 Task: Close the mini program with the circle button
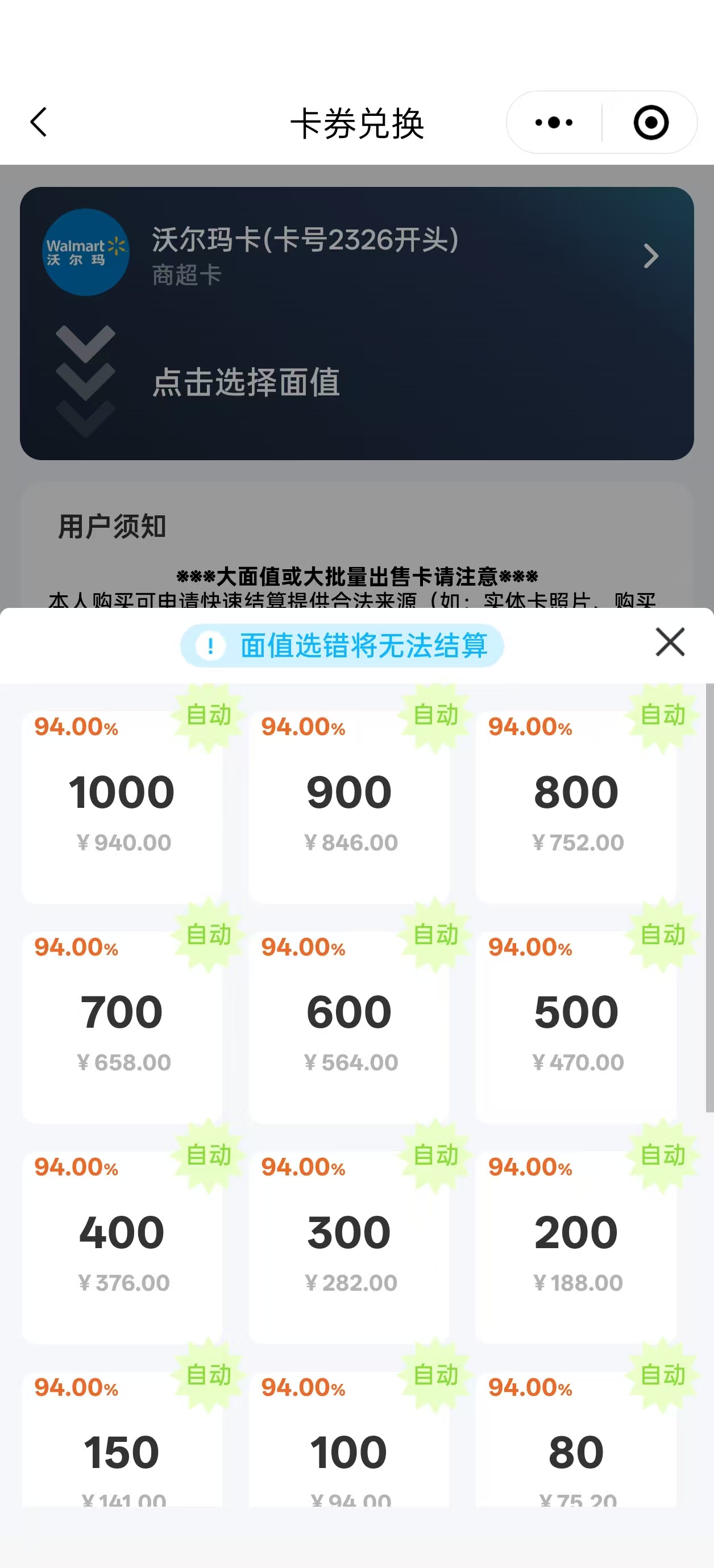(651, 122)
